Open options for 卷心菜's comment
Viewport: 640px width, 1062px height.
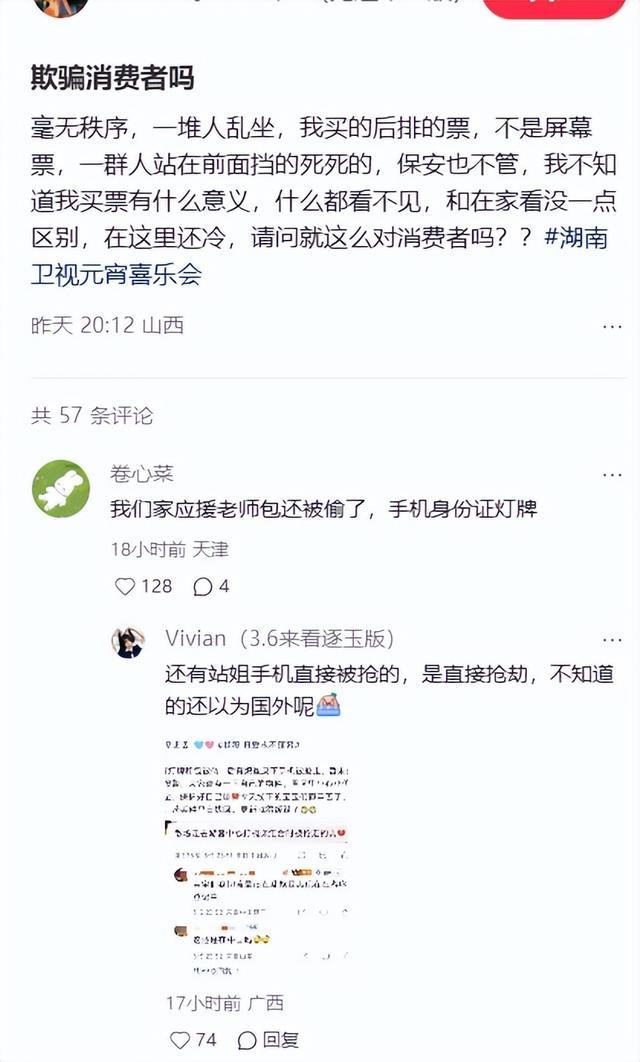pyautogui.click(x=612, y=474)
